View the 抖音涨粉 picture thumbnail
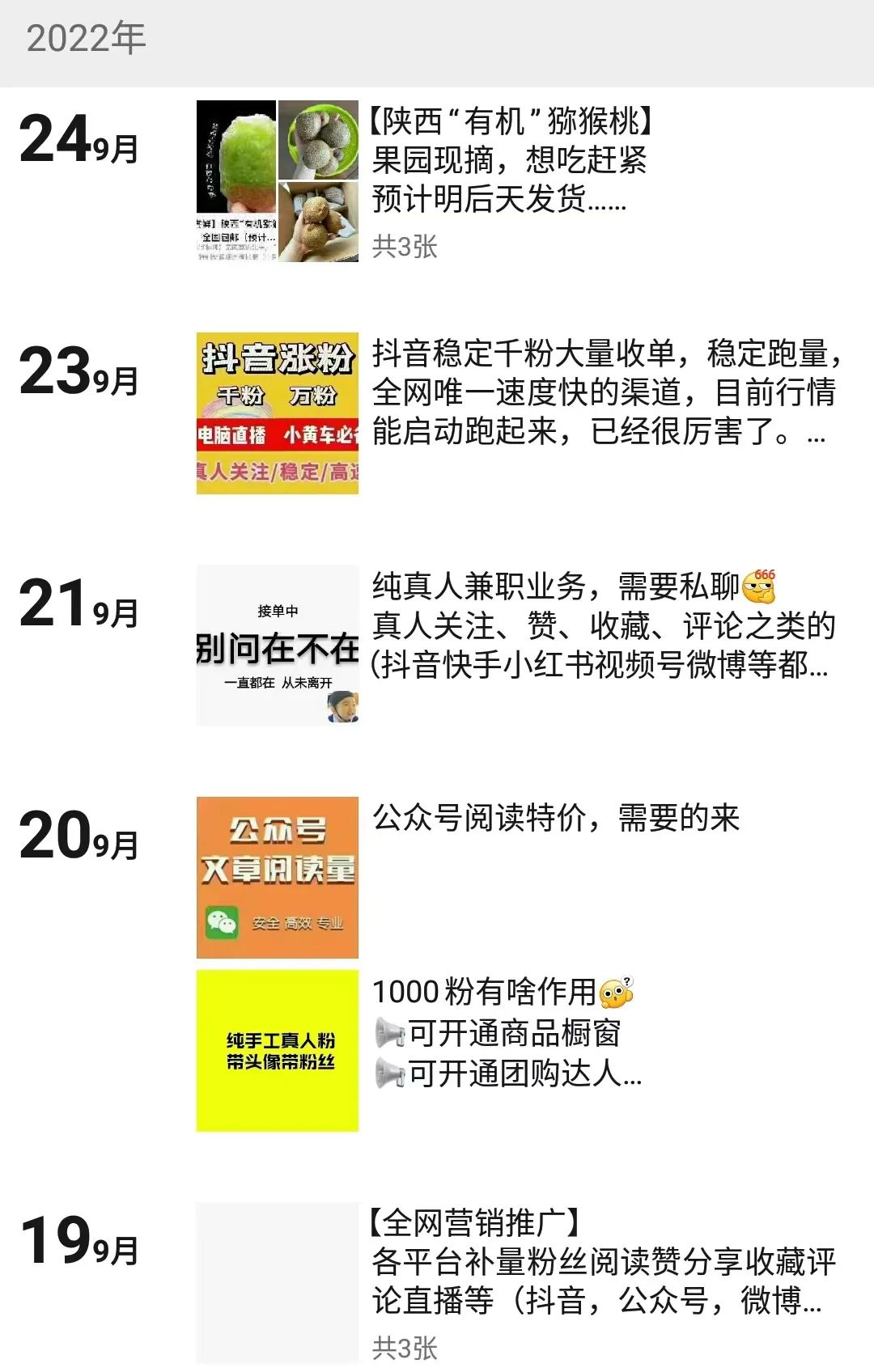 [277, 413]
